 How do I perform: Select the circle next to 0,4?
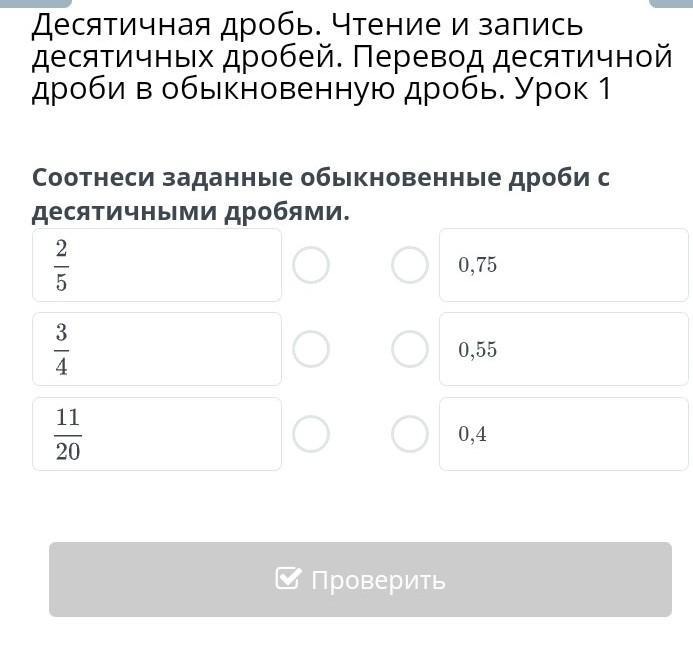(409, 434)
